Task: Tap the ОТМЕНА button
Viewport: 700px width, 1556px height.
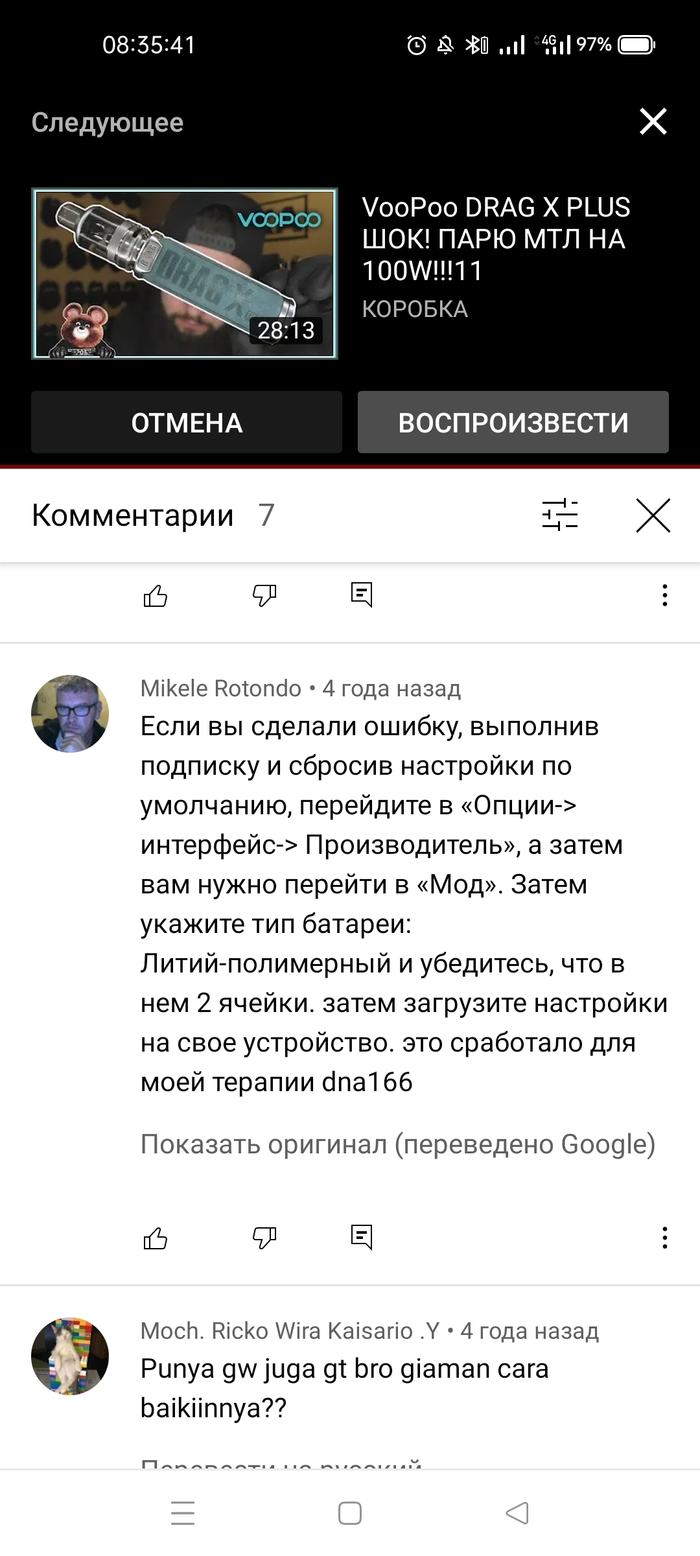Action: pos(186,422)
